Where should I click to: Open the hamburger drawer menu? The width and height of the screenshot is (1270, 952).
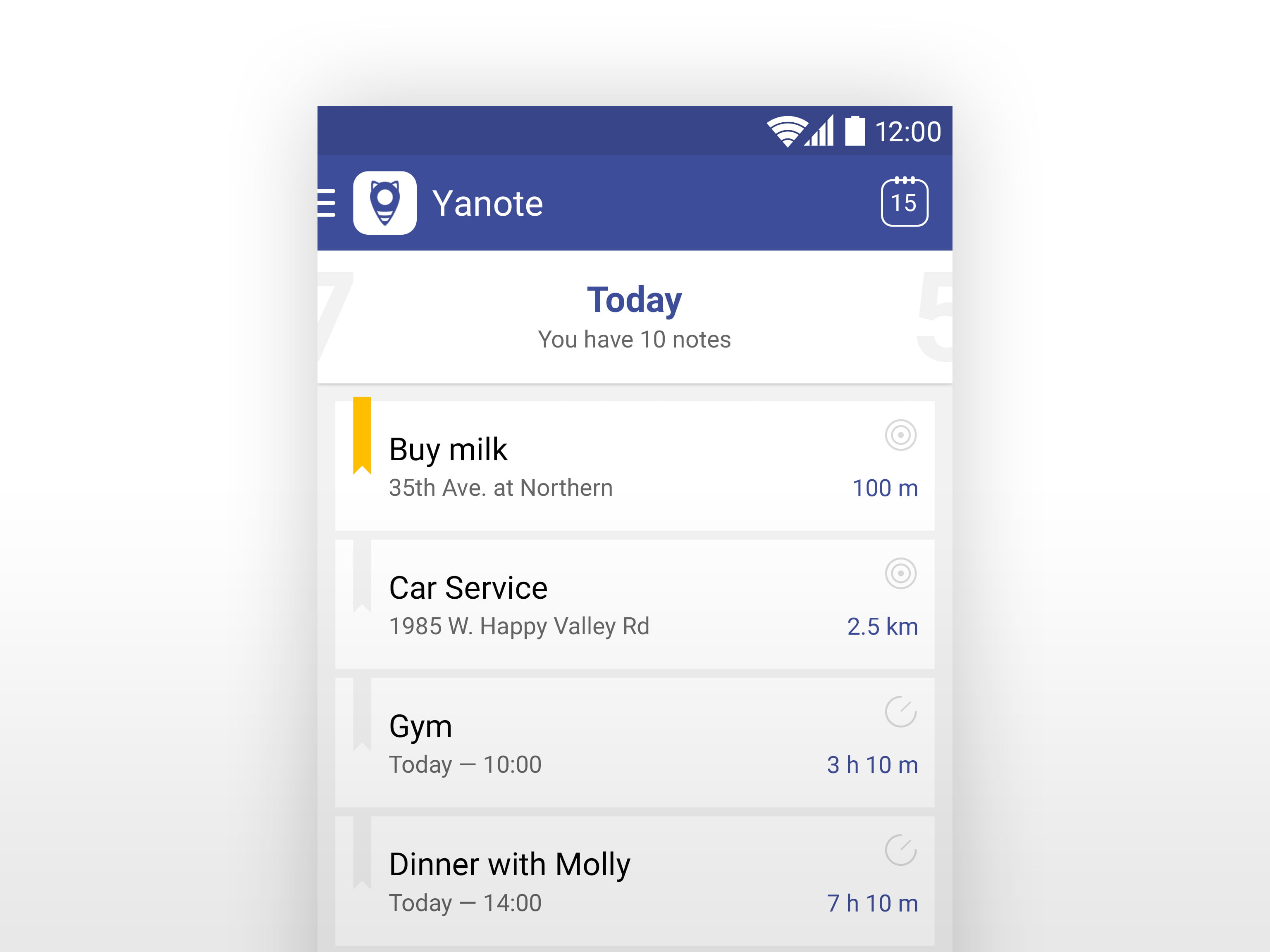coord(326,203)
